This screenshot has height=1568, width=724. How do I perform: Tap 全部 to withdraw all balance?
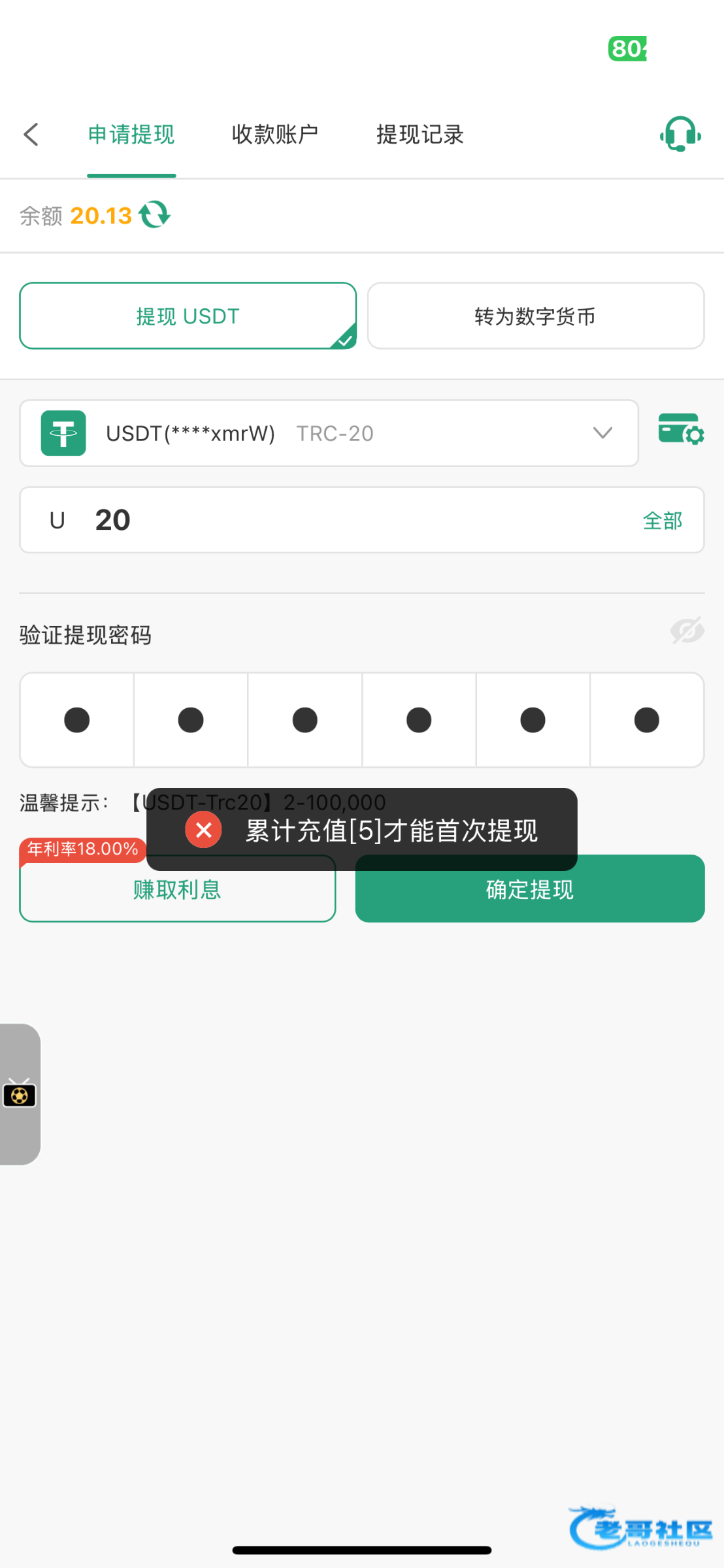pyautogui.click(x=663, y=521)
